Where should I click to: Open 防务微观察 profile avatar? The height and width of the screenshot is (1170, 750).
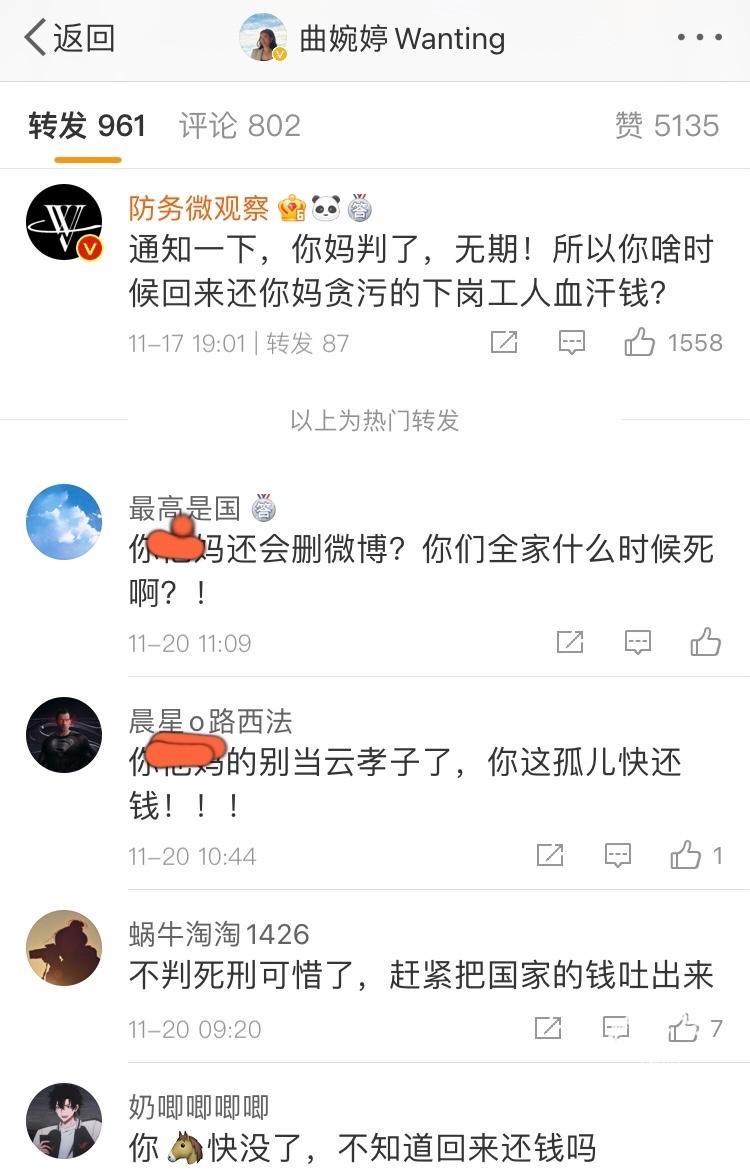pos(64,223)
